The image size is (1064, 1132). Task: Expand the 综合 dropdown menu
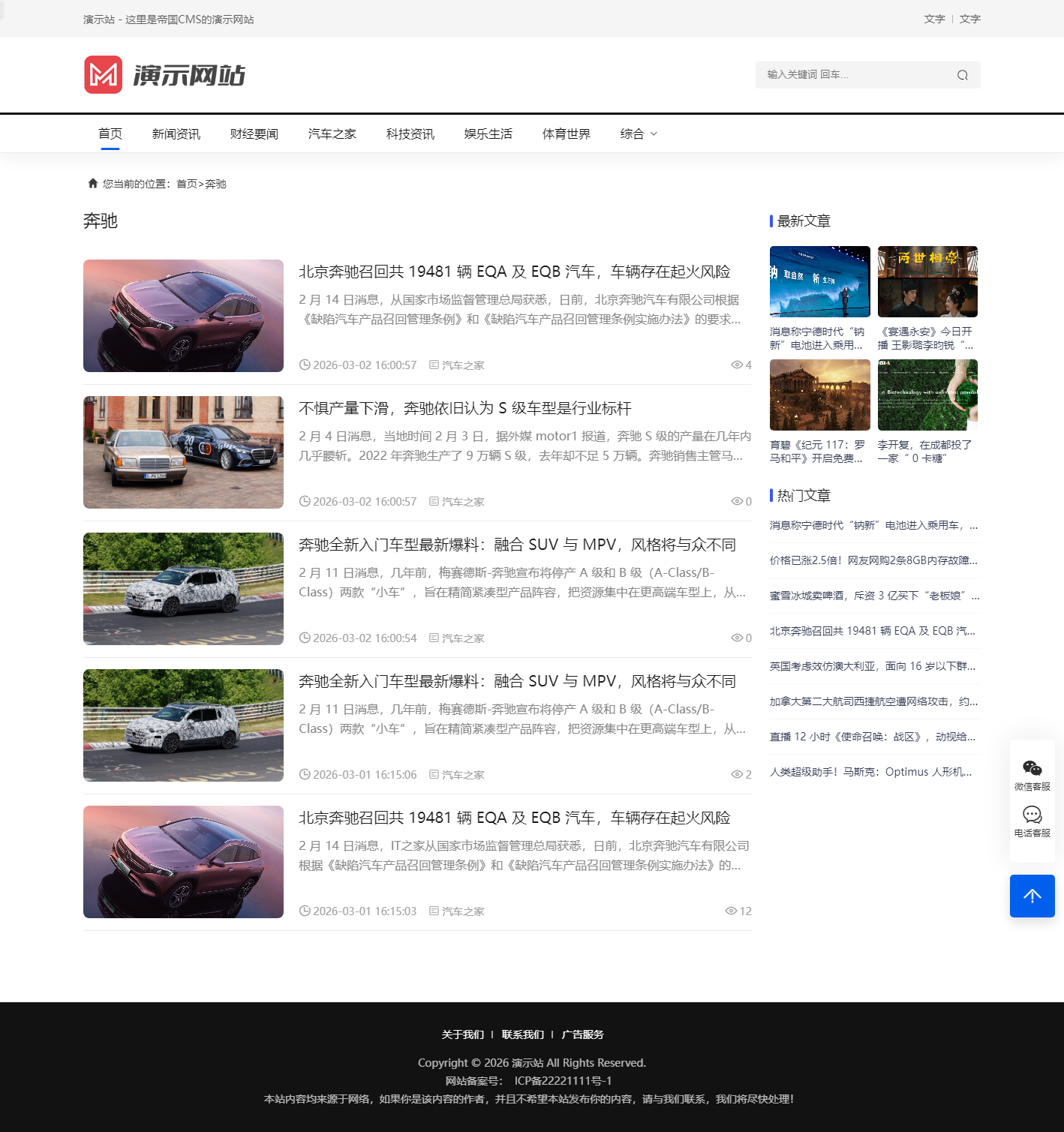point(638,134)
